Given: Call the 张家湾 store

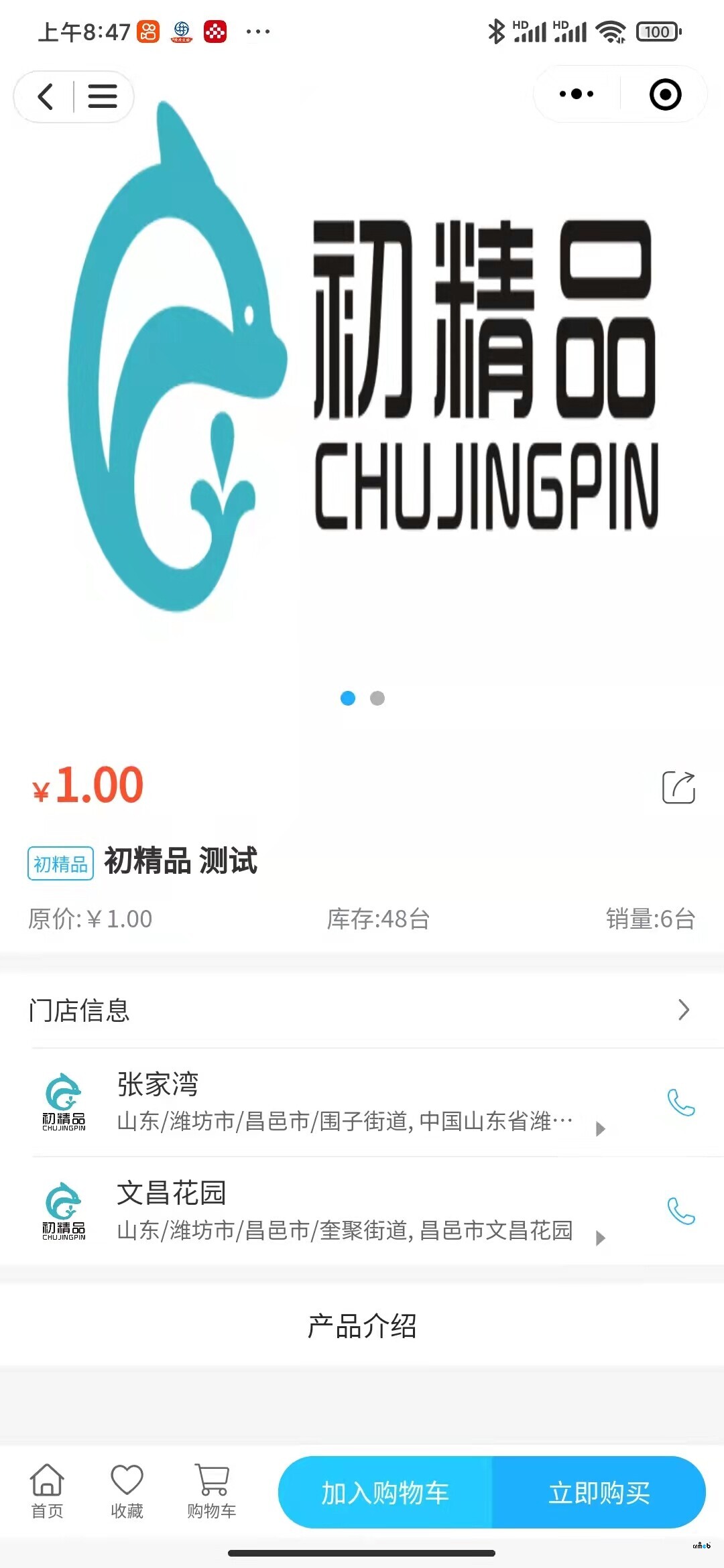Looking at the screenshot, I should click(680, 1102).
